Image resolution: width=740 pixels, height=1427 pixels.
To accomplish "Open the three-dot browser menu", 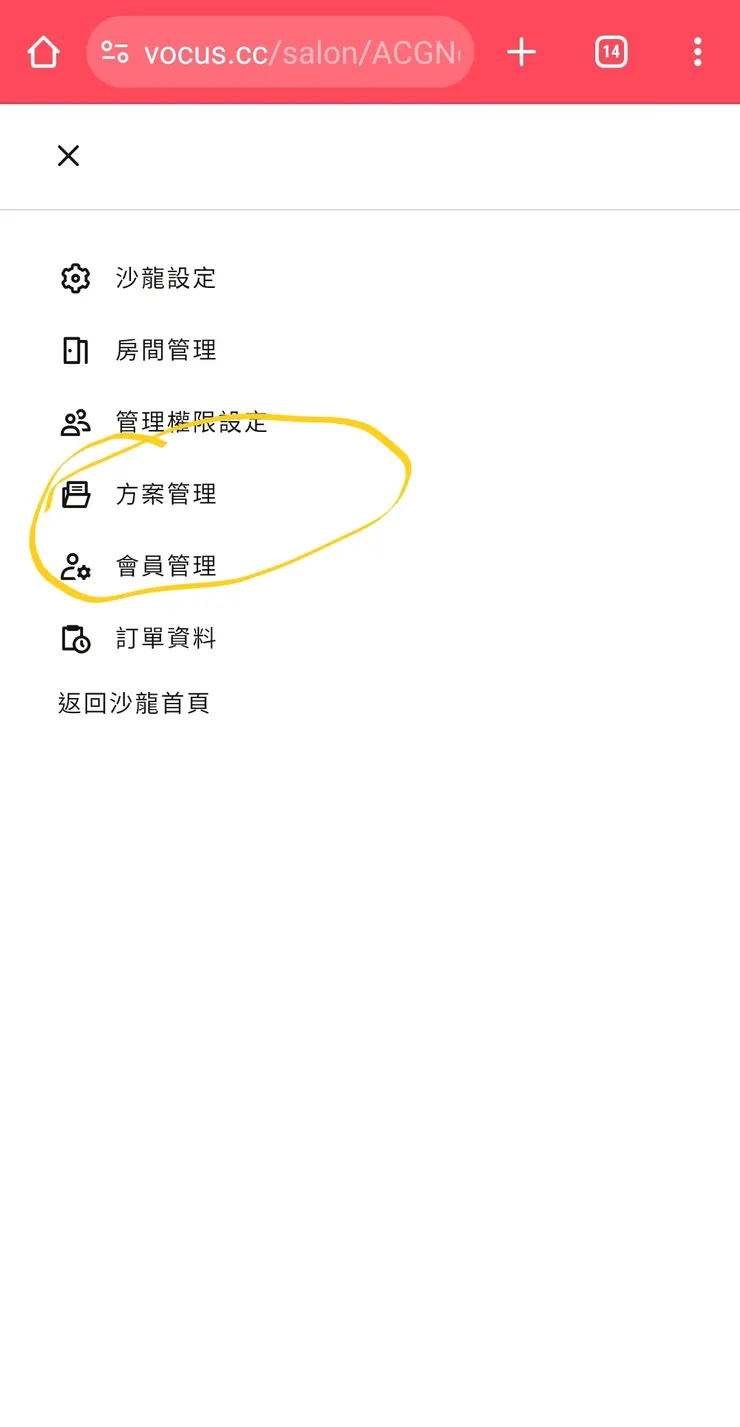I will coord(697,51).
